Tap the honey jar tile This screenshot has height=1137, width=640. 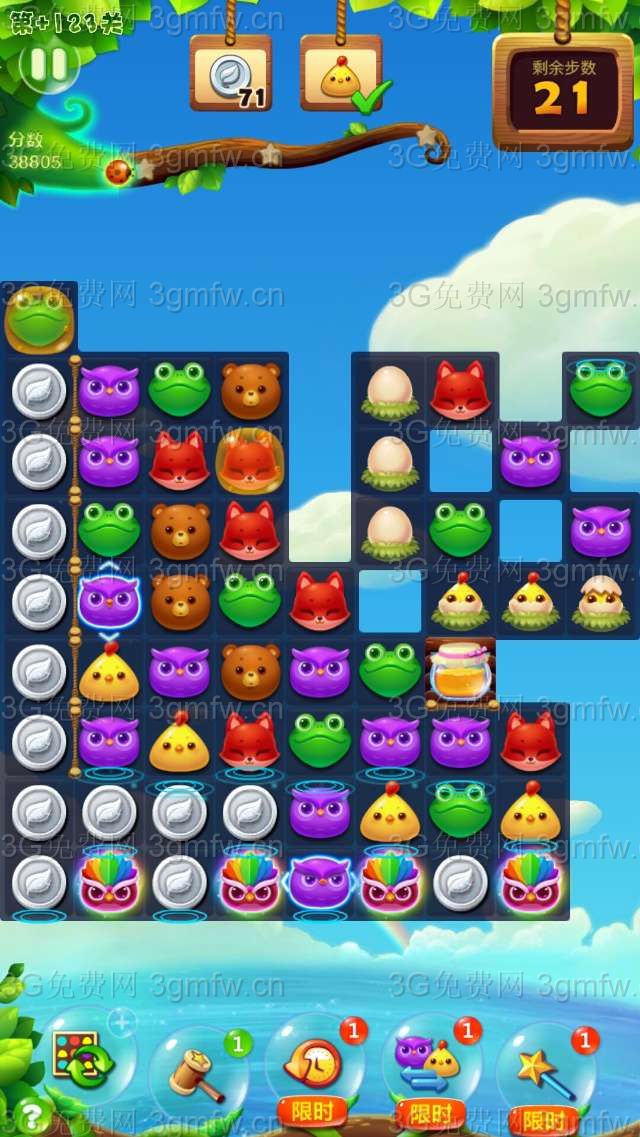click(x=460, y=670)
